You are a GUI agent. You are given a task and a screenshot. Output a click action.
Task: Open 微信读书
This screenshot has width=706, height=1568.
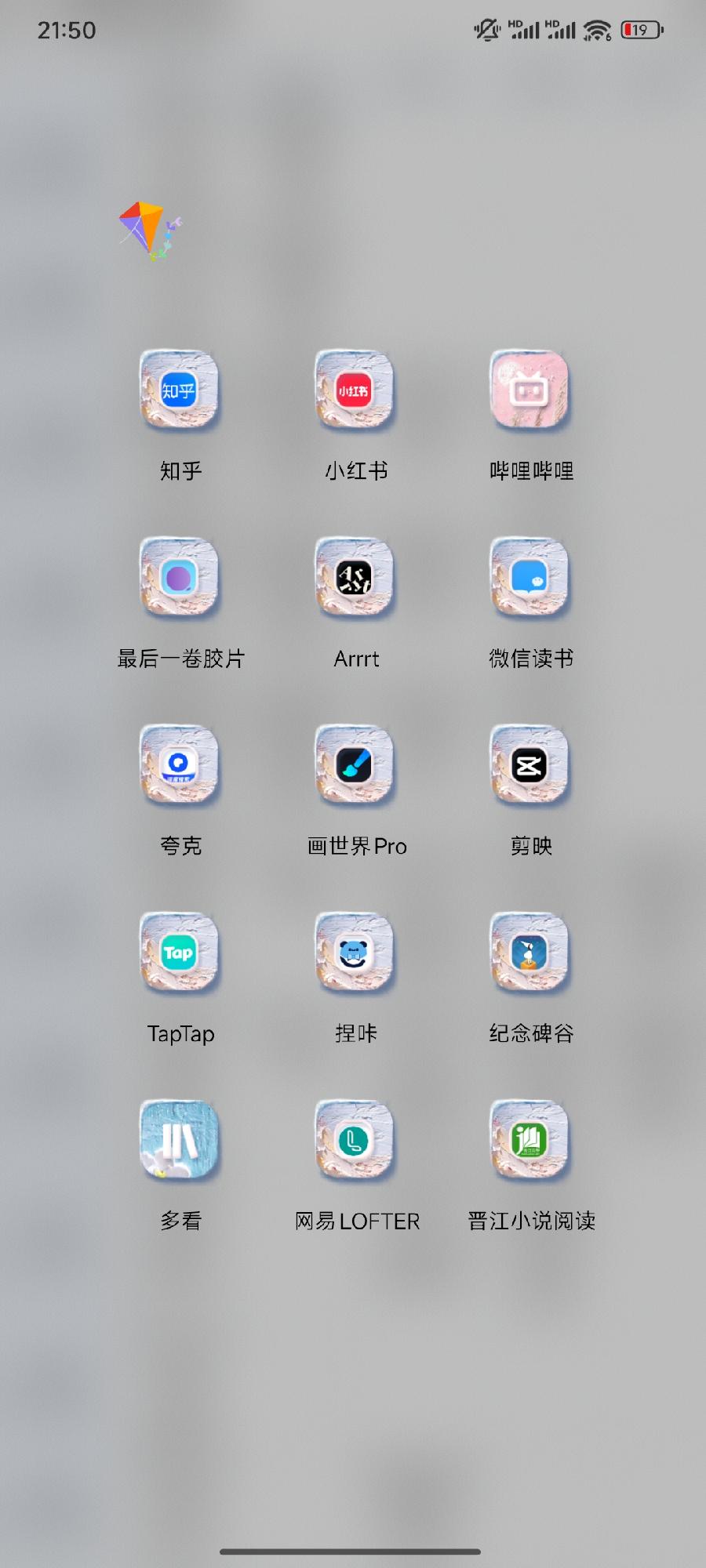pos(529,577)
